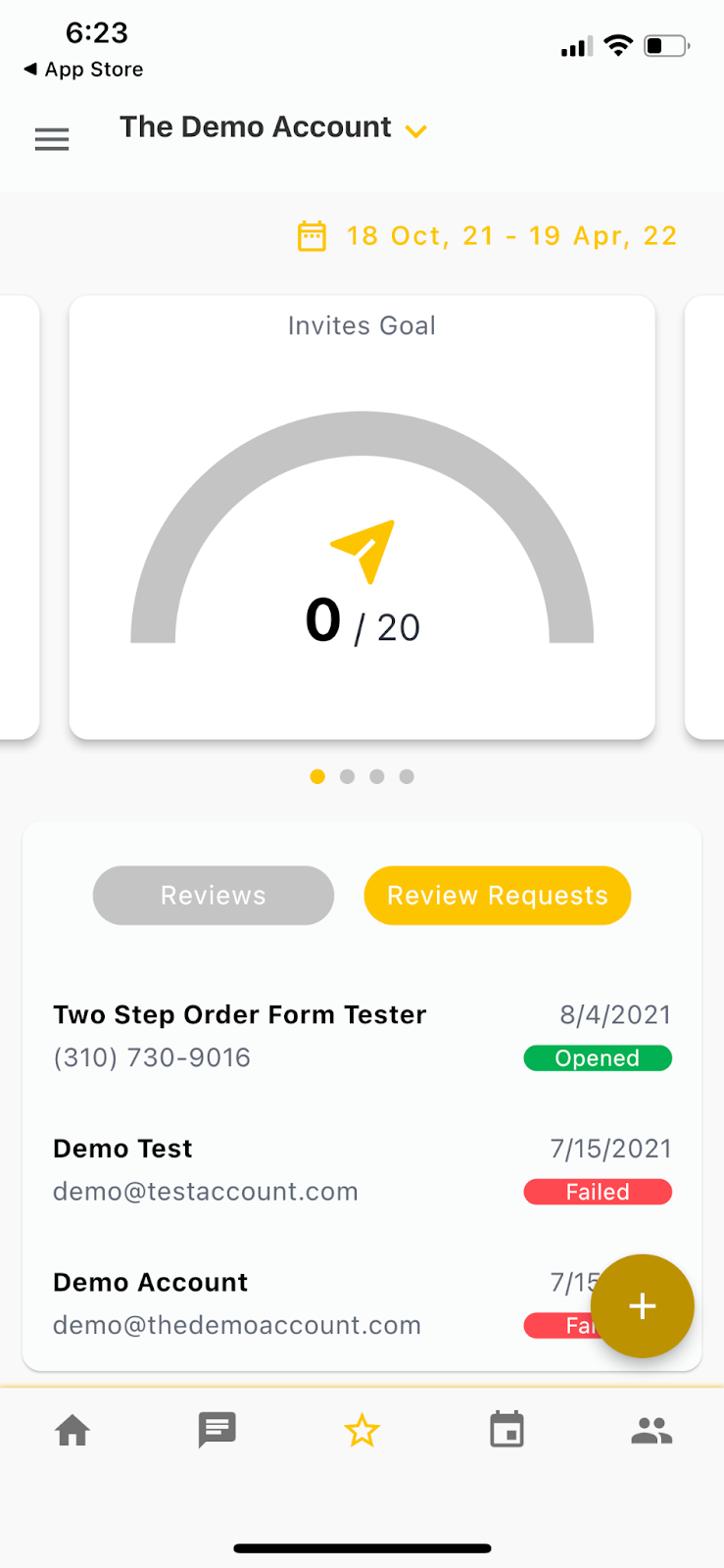Screen dimensions: 724x1568
Task: Open the Demo Test review request
Action: pyautogui.click(x=362, y=1170)
